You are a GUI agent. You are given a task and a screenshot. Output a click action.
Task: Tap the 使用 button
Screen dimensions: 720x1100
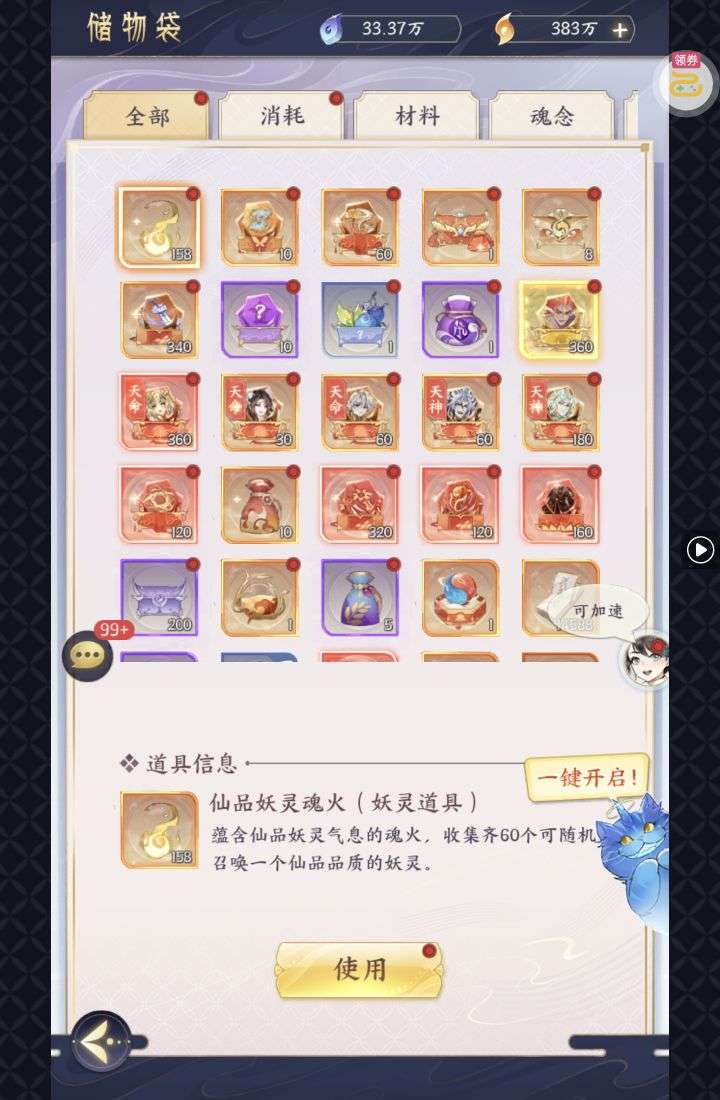(x=359, y=969)
